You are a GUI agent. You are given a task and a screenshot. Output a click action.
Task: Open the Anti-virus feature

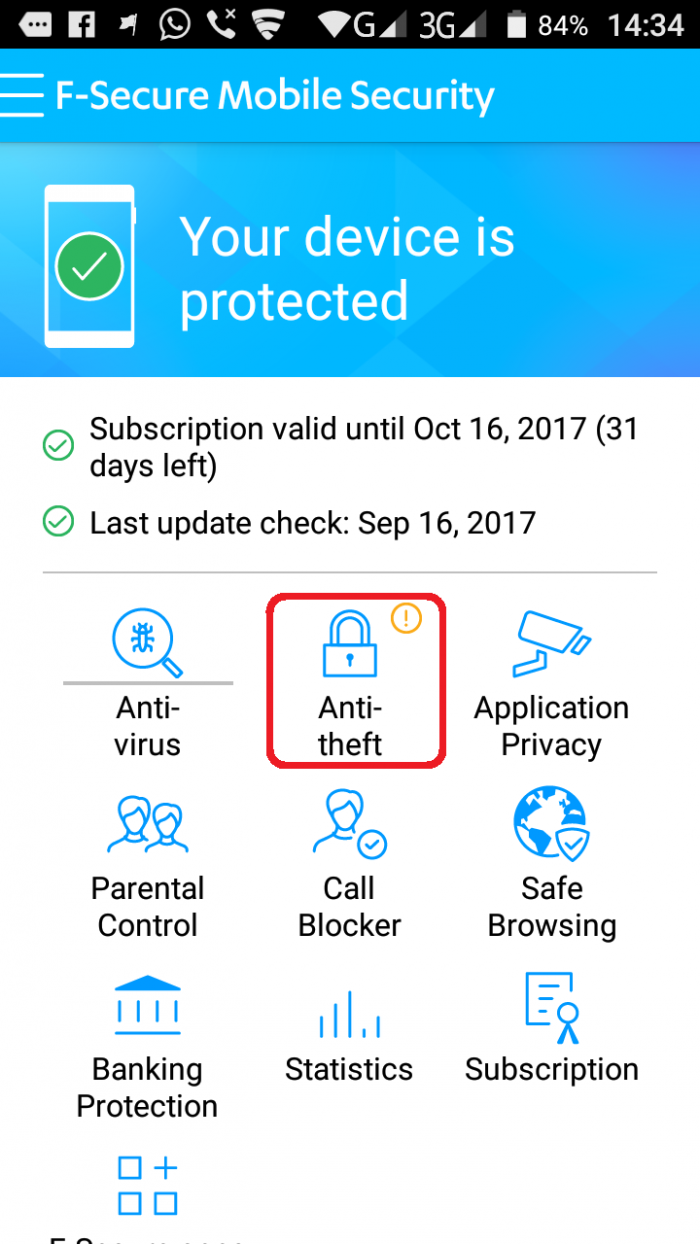tap(148, 683)
